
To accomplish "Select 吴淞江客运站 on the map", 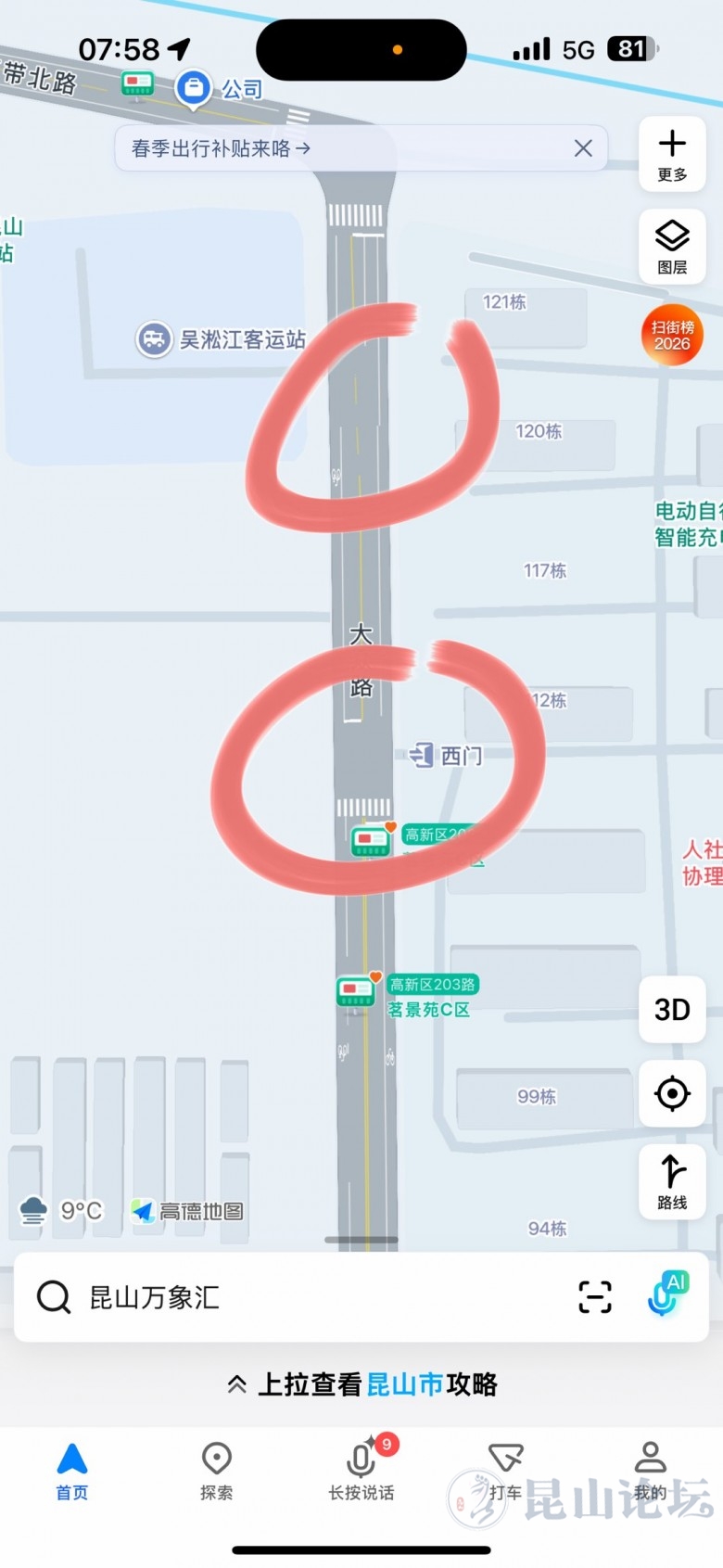I will (x=222, y=339).
